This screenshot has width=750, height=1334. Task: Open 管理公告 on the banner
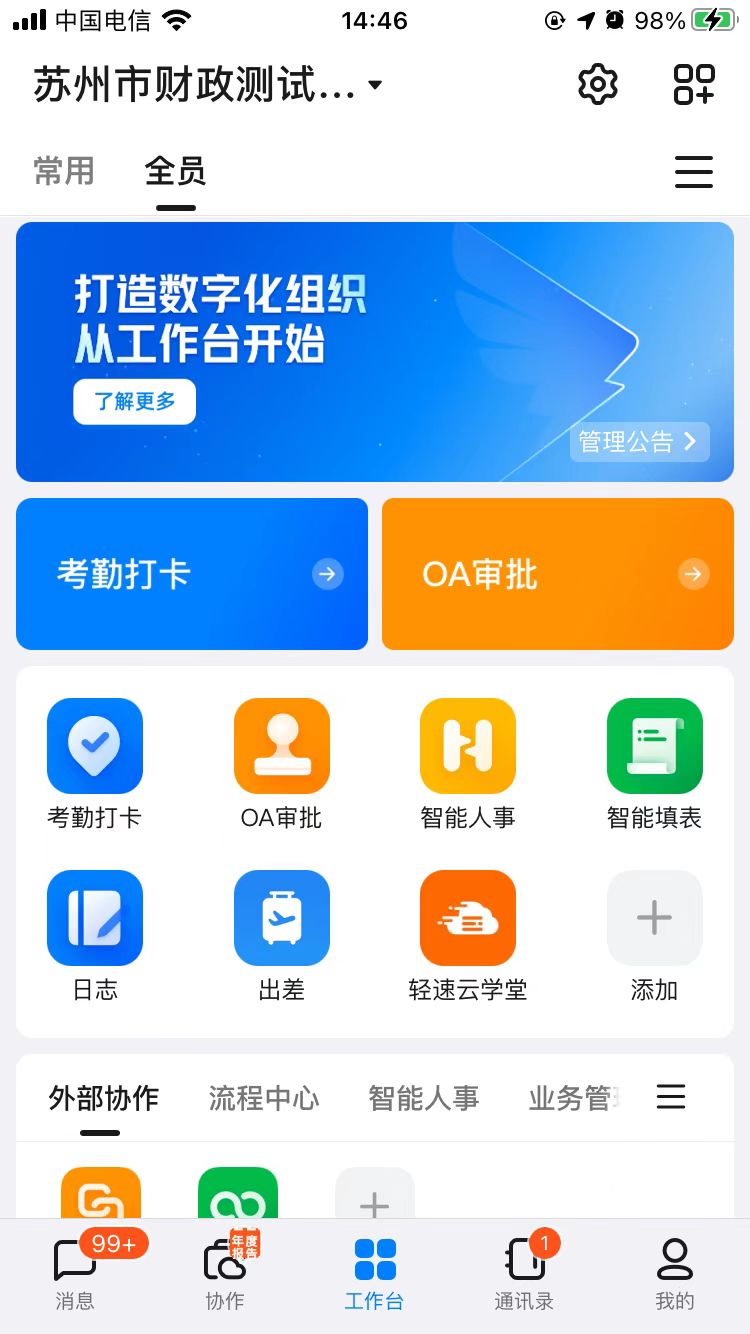point(639,442)
